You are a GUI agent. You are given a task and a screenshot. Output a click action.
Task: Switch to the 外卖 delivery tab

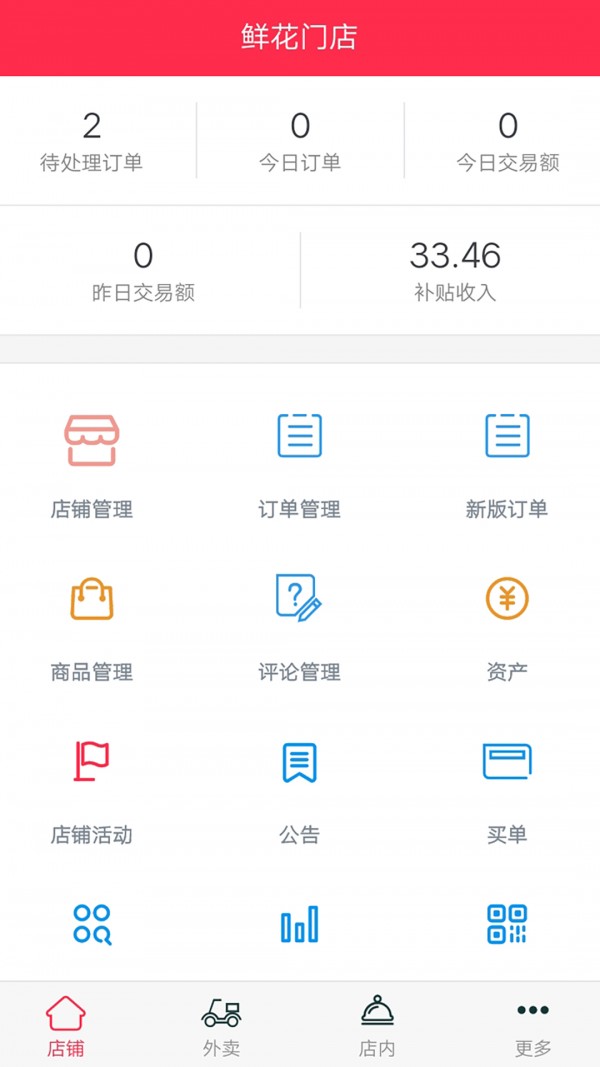[x=221, y=1025]
